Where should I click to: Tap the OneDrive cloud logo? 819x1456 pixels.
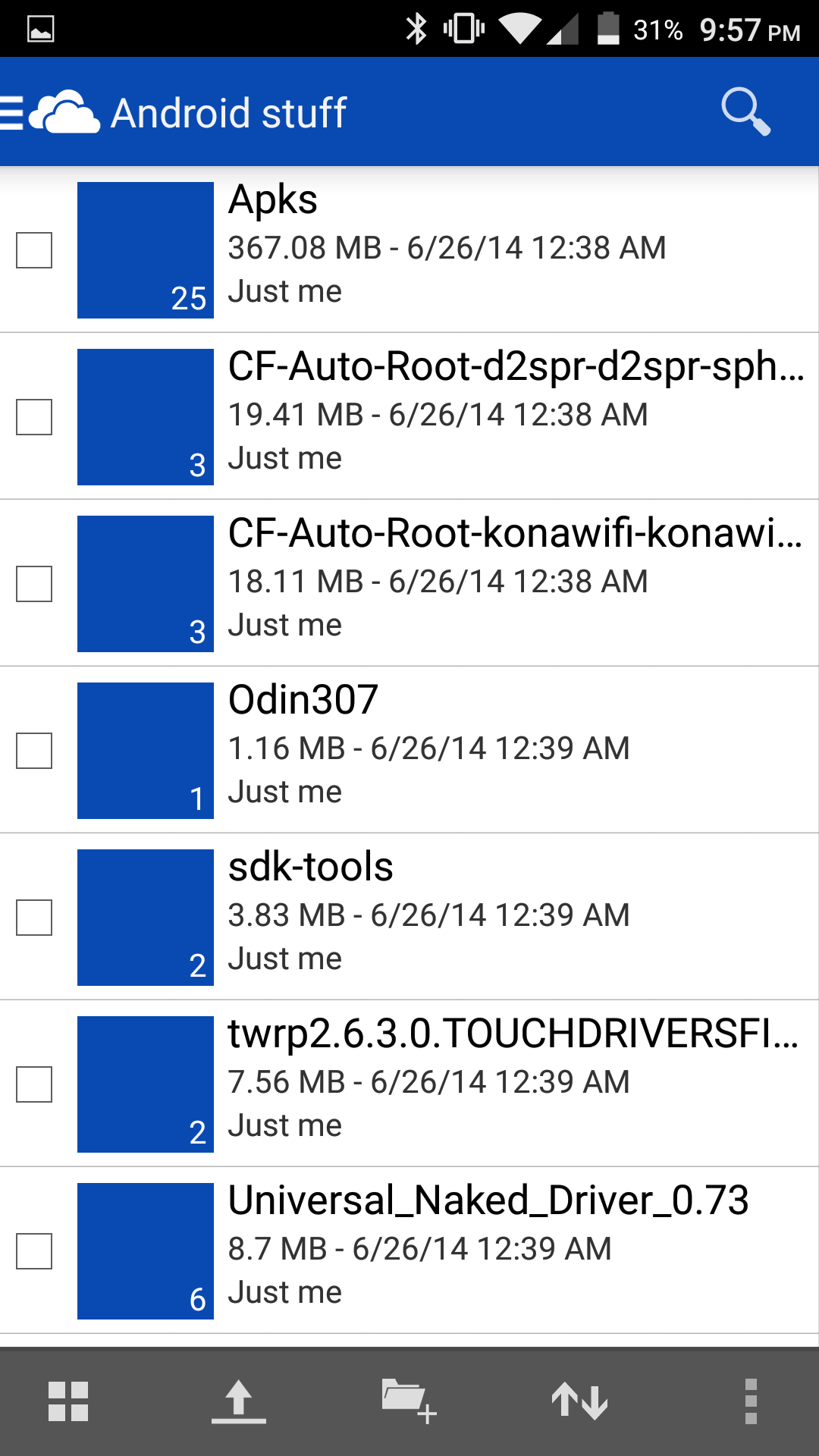point(64,111)
